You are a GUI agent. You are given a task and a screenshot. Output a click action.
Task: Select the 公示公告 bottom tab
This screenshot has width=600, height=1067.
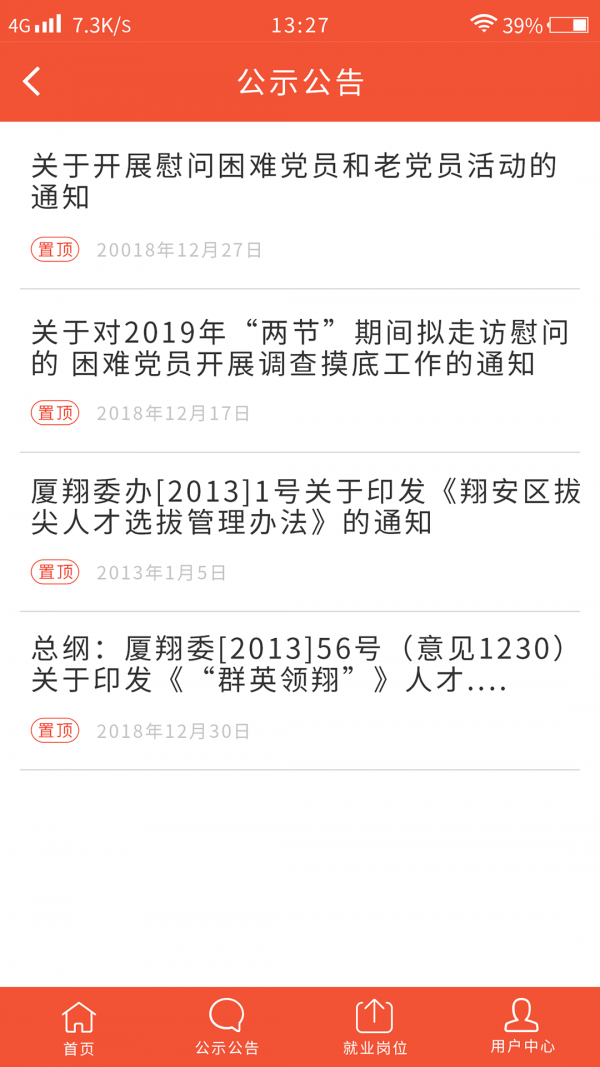(227, 1028)
